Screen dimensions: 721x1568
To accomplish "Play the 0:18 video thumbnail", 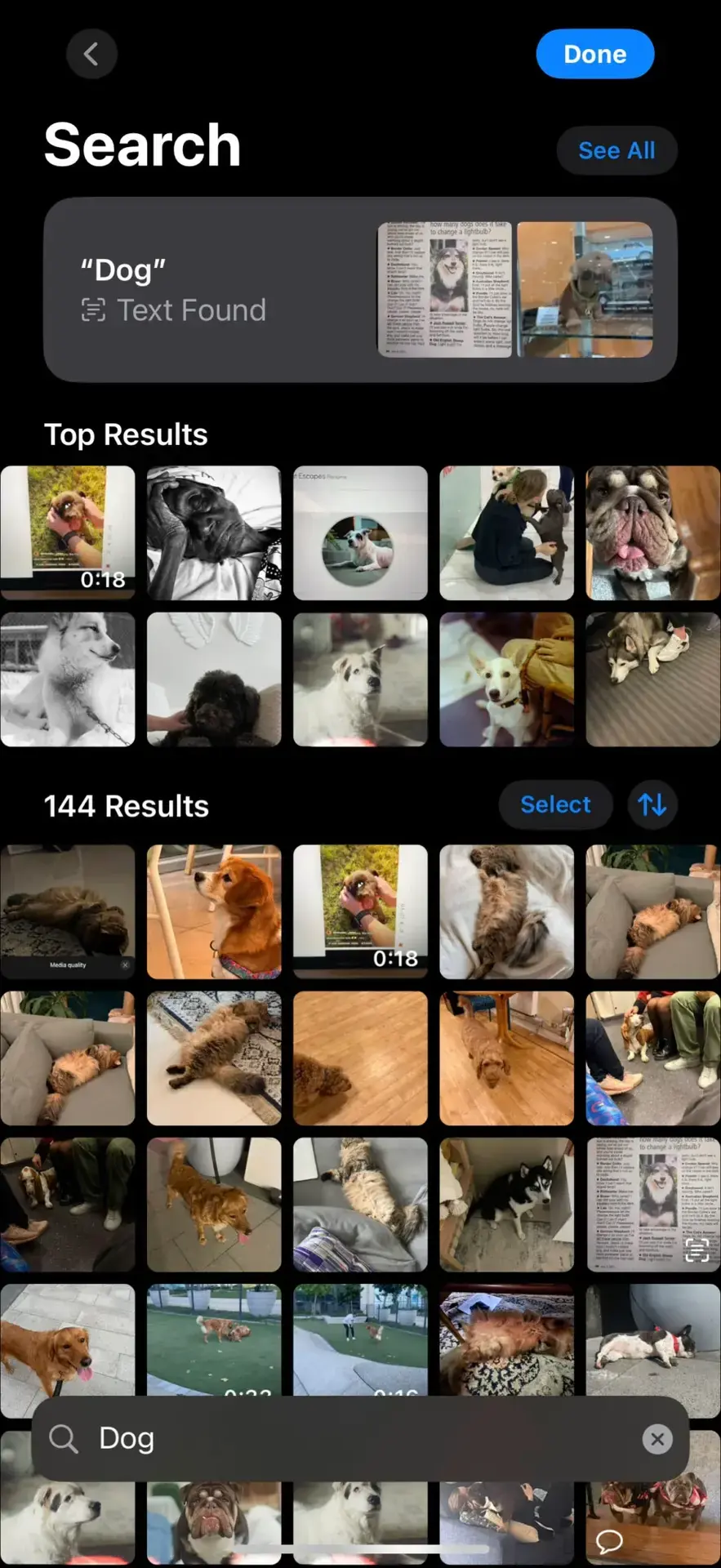I will coord(360,911).
